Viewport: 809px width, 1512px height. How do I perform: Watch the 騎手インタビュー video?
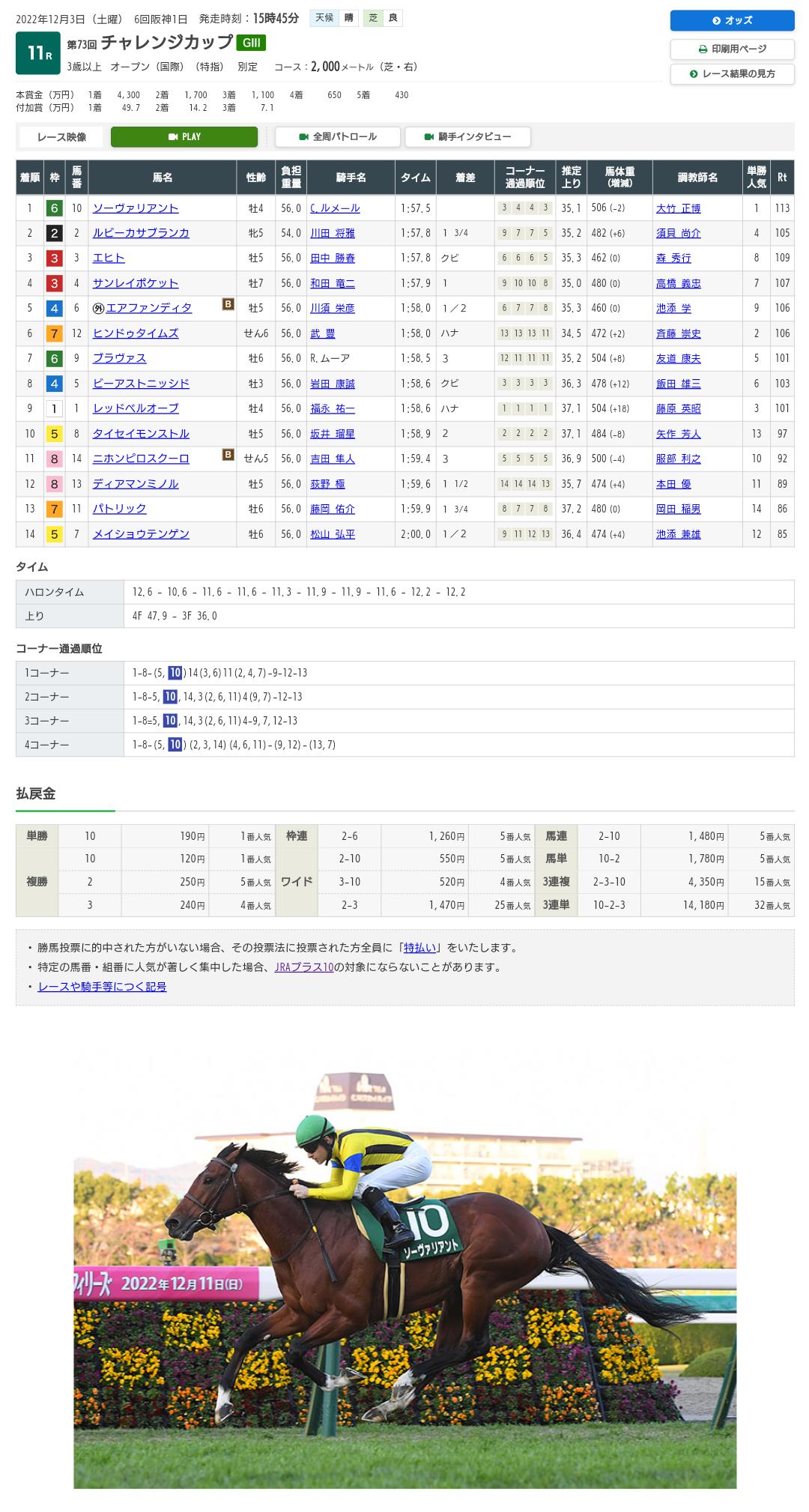467,137
